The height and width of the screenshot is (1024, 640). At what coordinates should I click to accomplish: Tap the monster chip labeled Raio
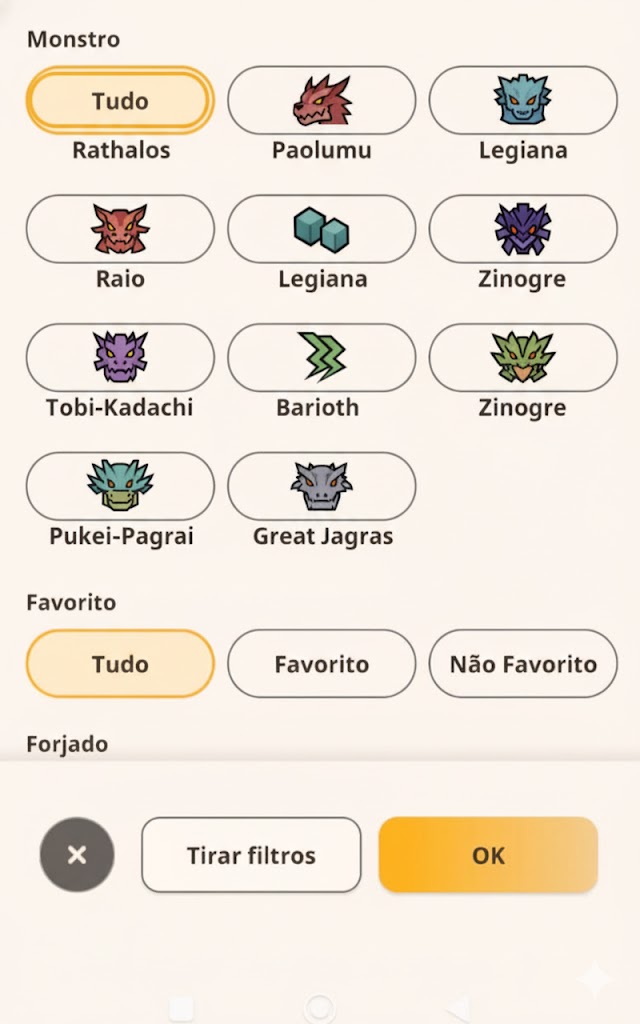pyautogui.click(x=120, y=229)
